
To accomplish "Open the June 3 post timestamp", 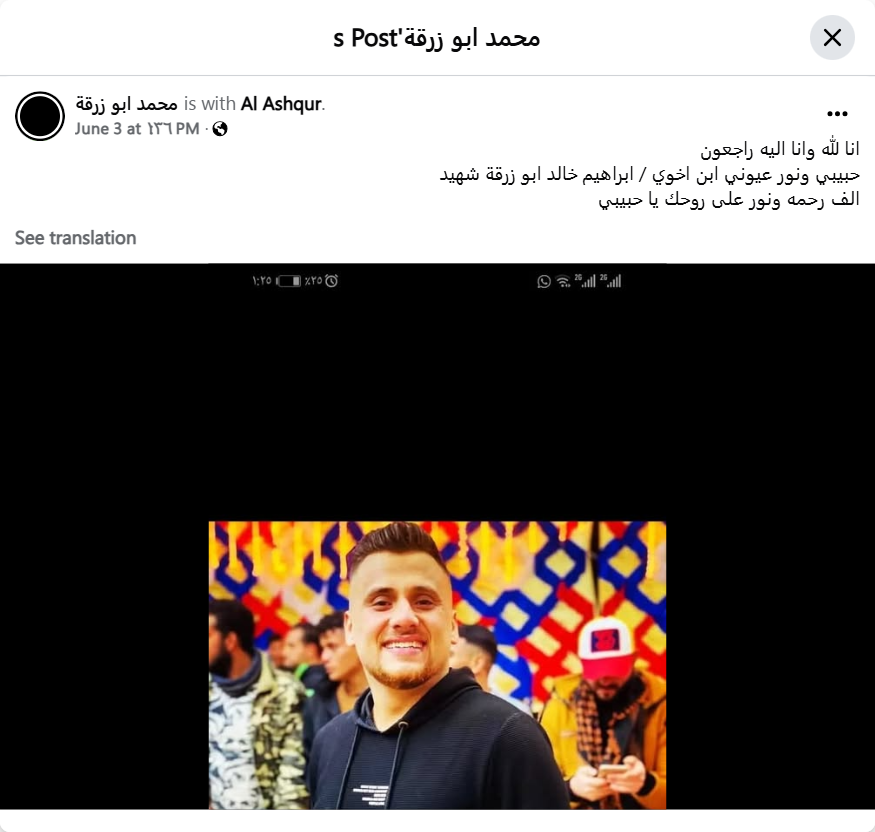I will [x=136, y=129].
